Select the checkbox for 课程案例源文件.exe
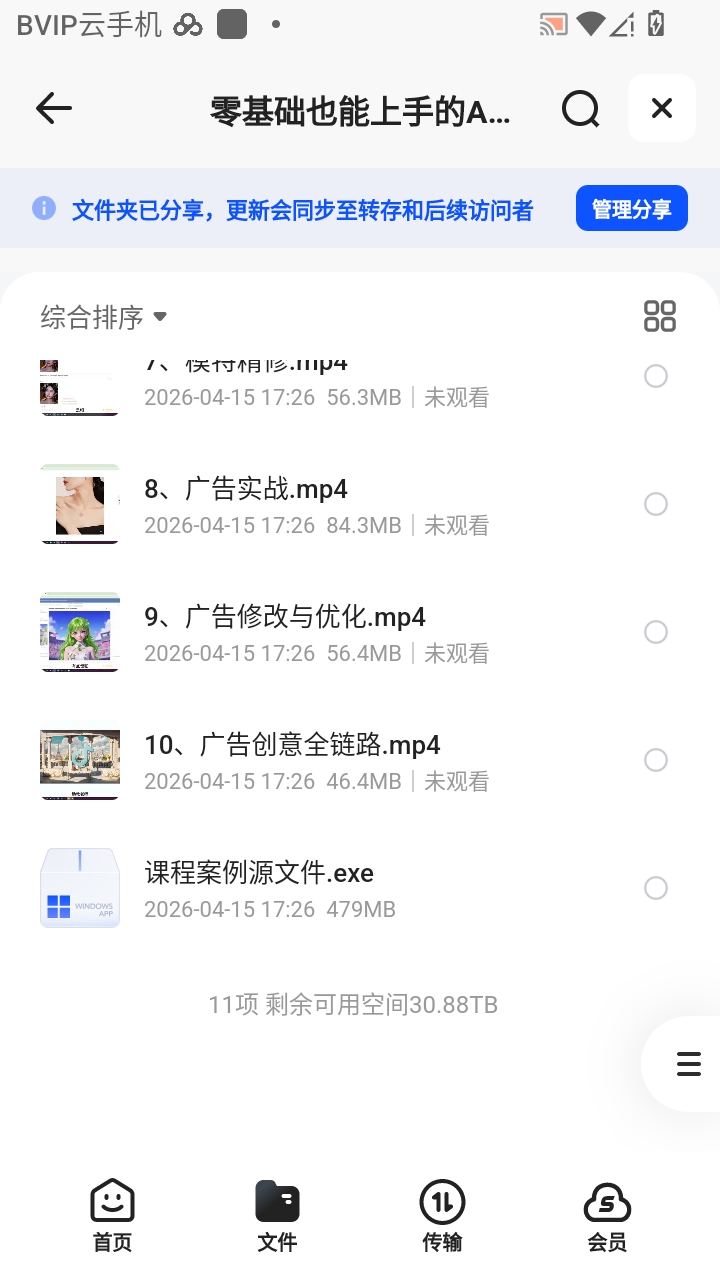The width and height of the screenshot is (720, 1280). (x=656, y=888)
